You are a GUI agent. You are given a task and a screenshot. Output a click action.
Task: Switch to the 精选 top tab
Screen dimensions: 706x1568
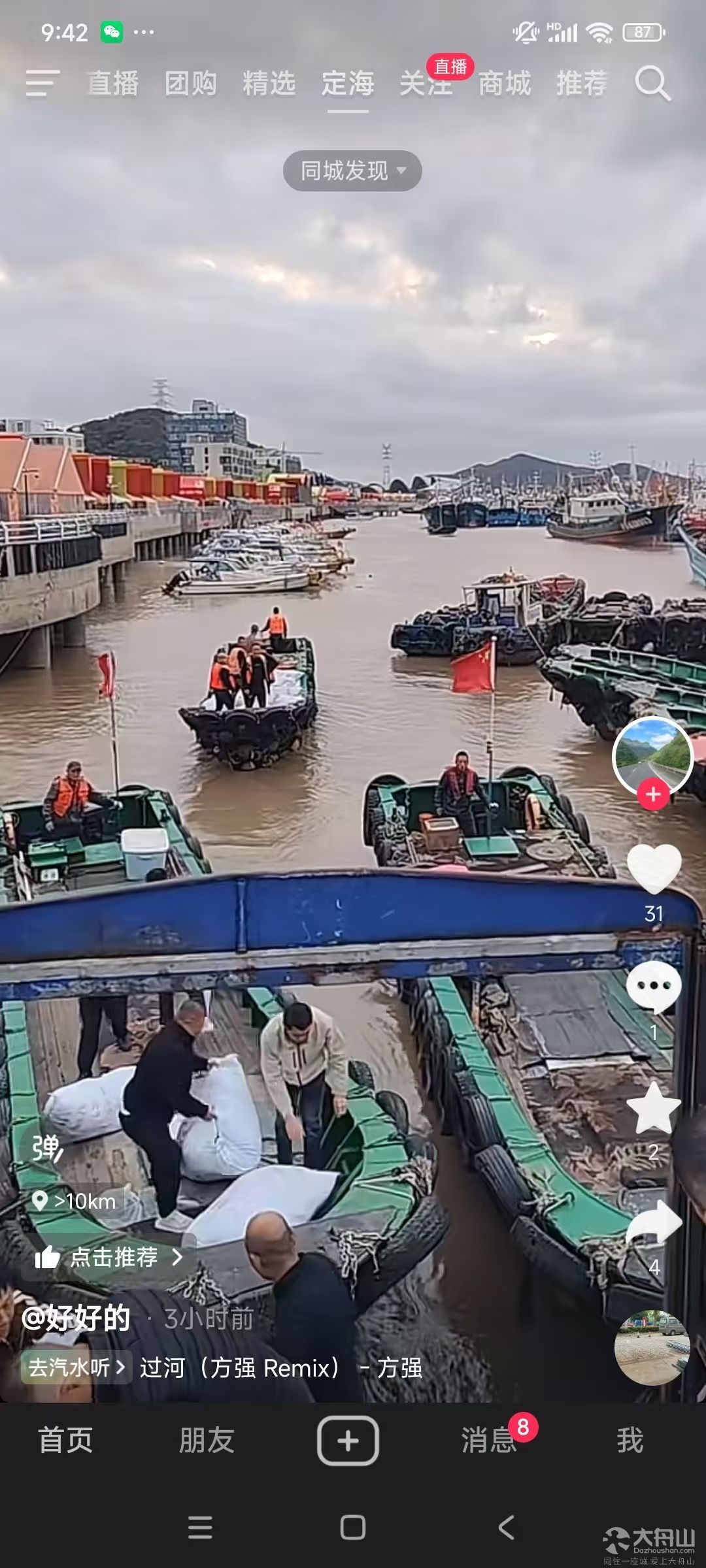point(269,84)
